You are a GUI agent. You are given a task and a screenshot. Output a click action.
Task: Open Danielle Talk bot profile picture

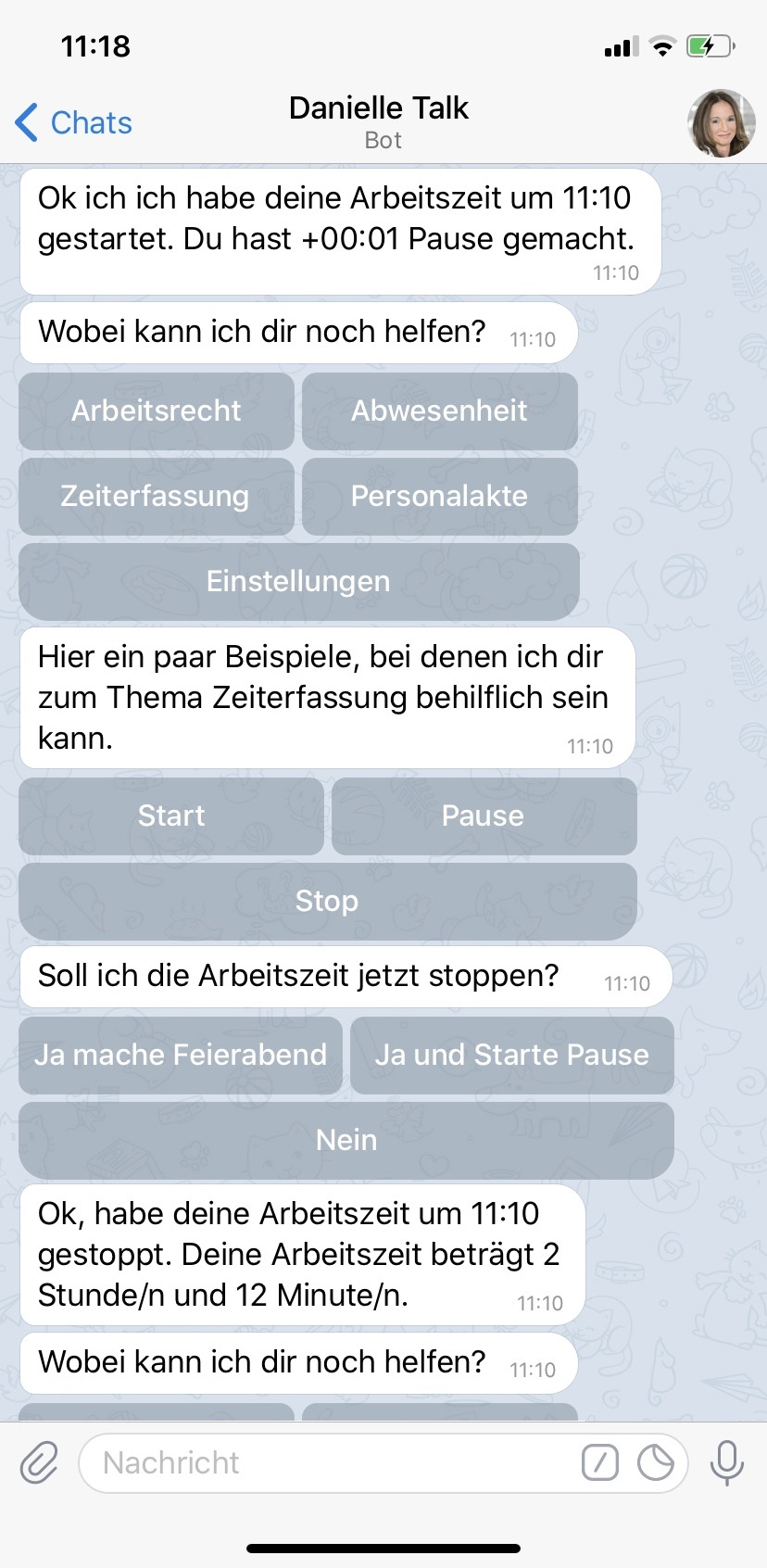721,123
